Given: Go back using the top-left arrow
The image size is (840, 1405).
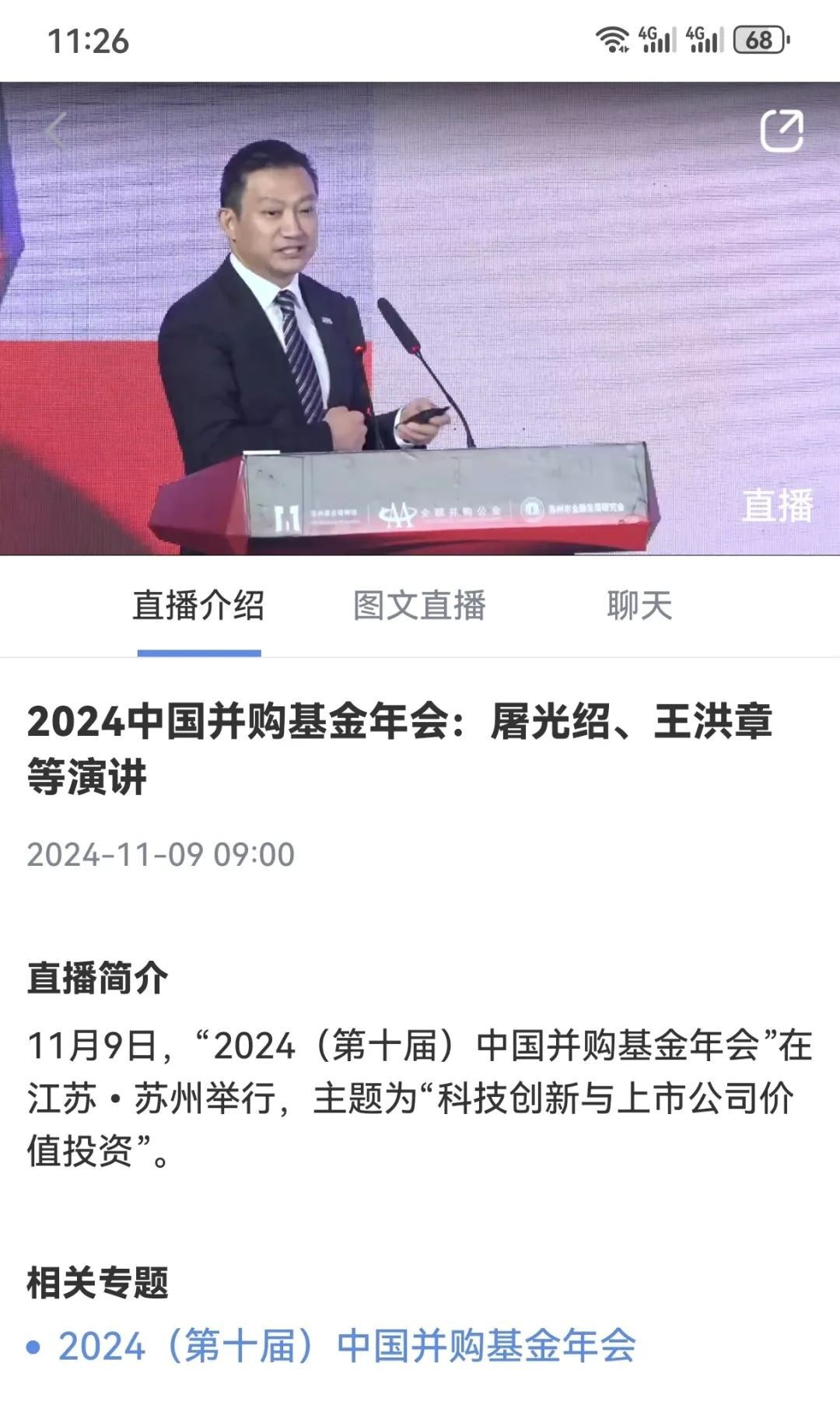Looking at the screenshot, I should pos(56,131).
